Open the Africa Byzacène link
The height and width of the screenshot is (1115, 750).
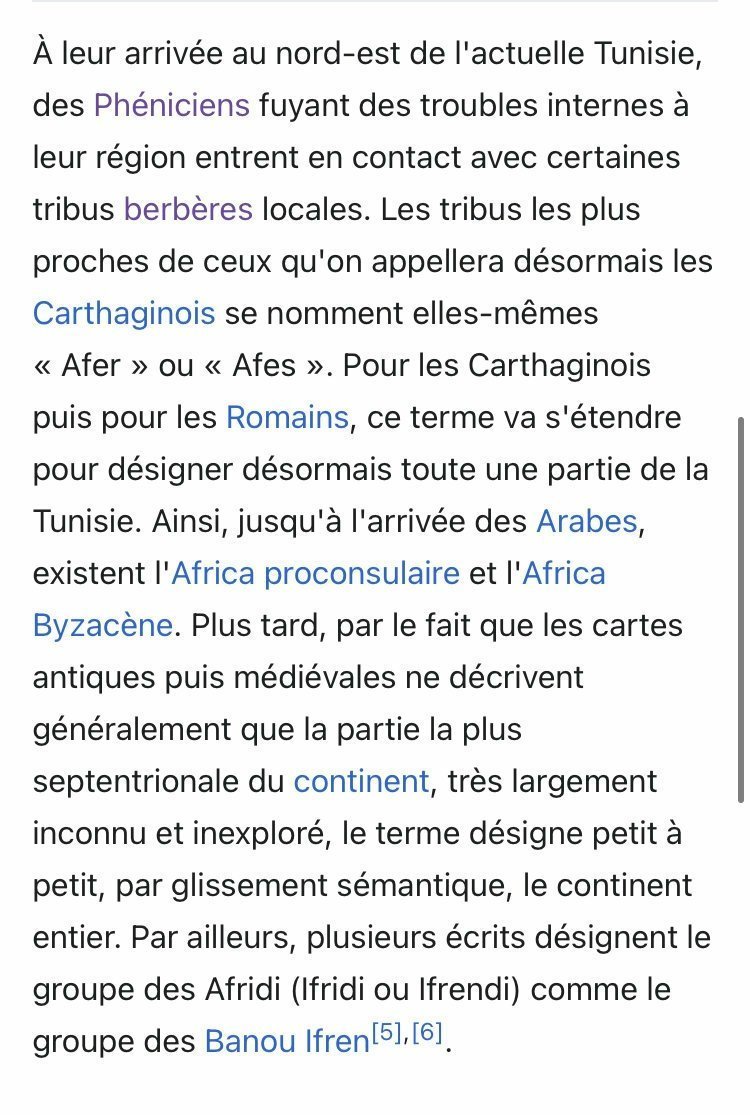click(564, 574)
